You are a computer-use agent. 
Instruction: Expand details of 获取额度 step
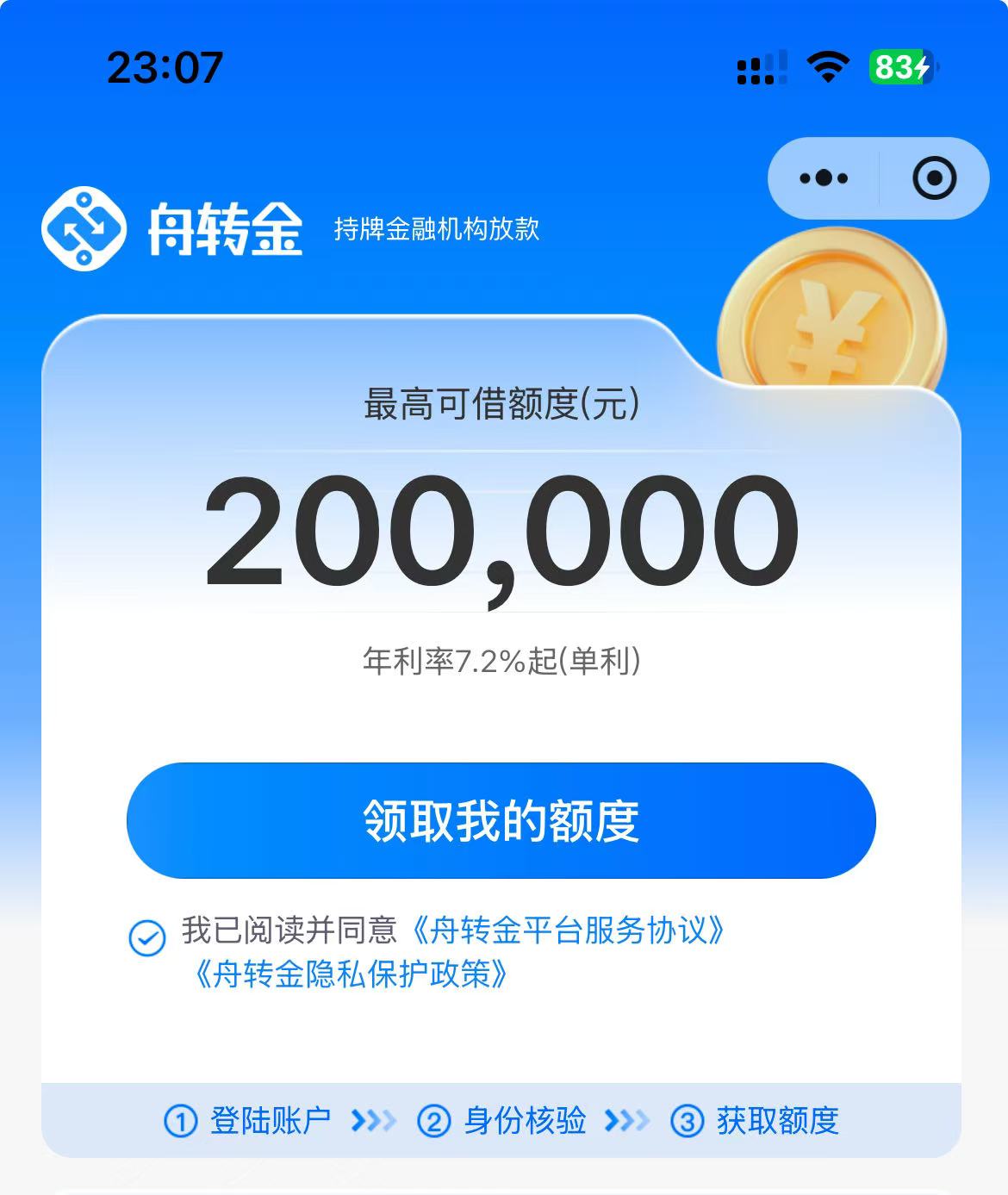tap(776, 1121)
